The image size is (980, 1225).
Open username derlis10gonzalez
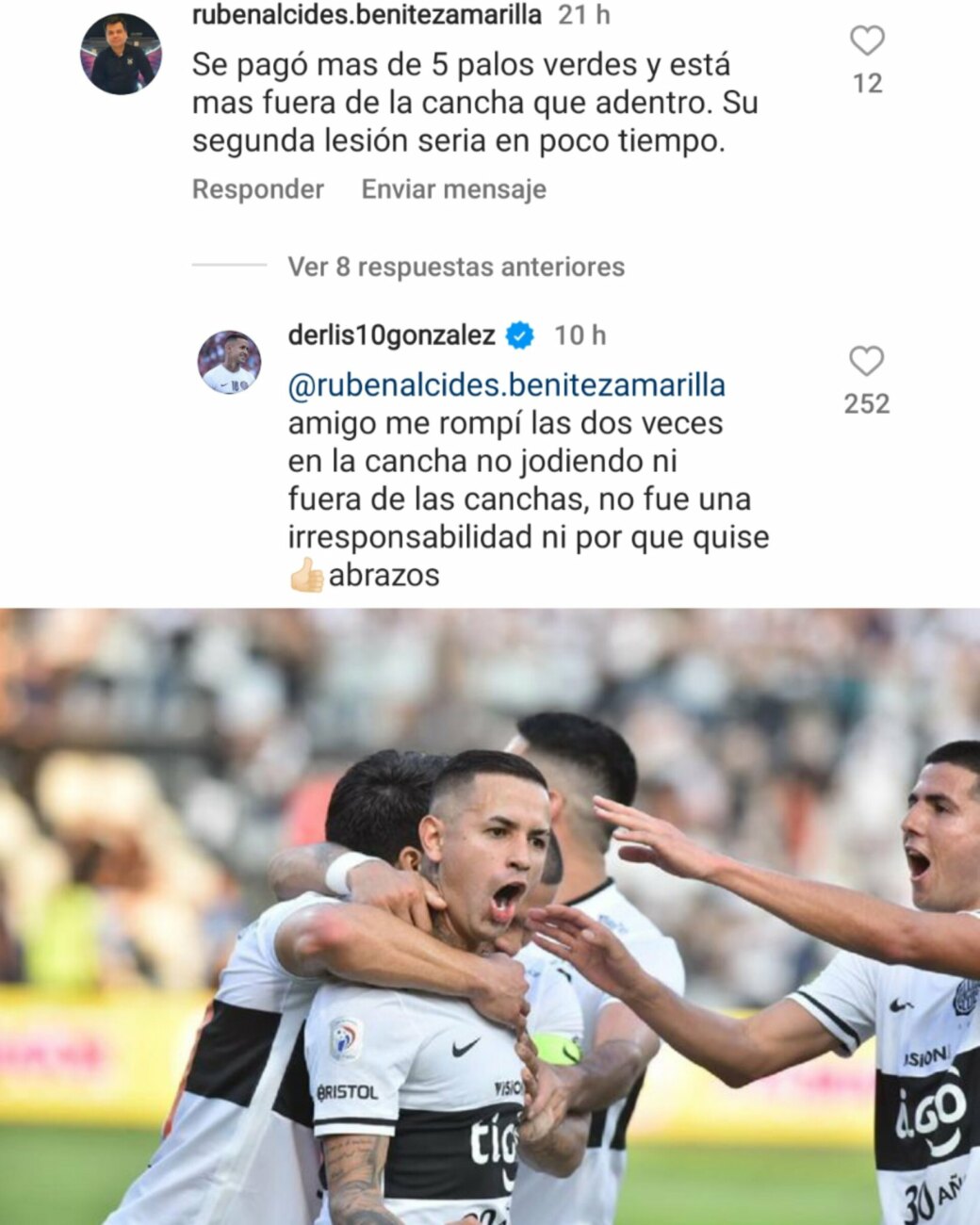tap(392, 333)
